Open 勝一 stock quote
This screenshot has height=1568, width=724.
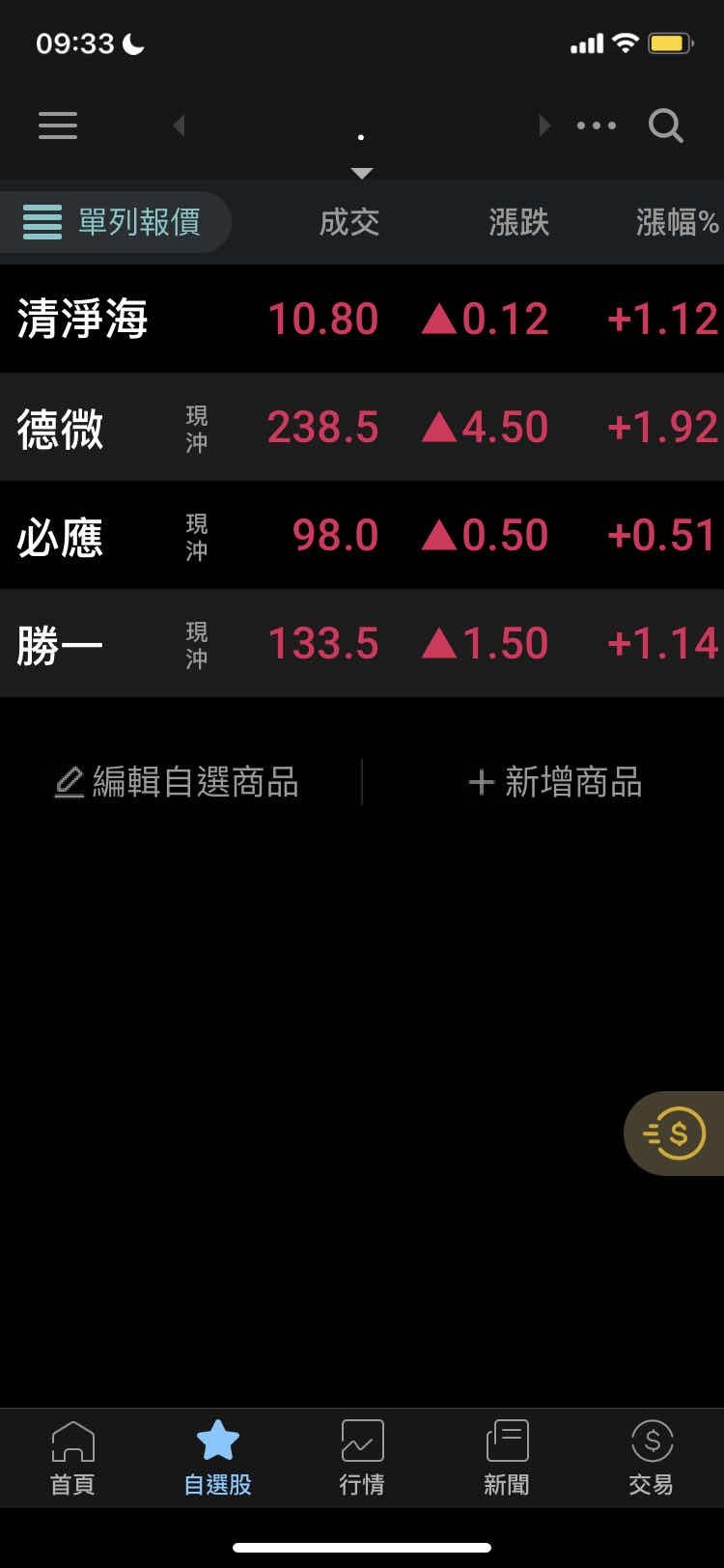pos(60,644)
